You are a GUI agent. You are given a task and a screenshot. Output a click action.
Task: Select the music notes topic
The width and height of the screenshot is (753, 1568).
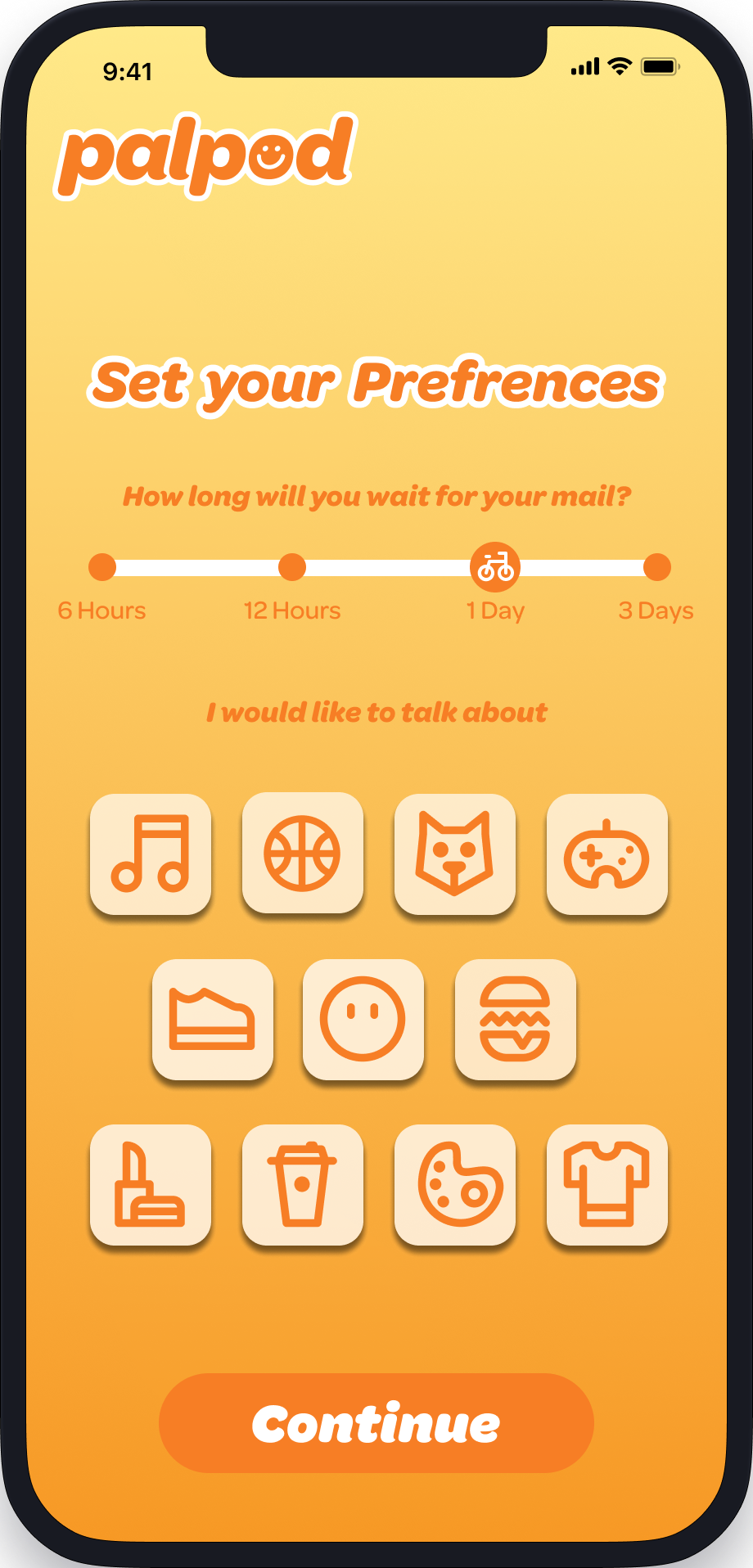pyautogui.click(x=151, y=854)
